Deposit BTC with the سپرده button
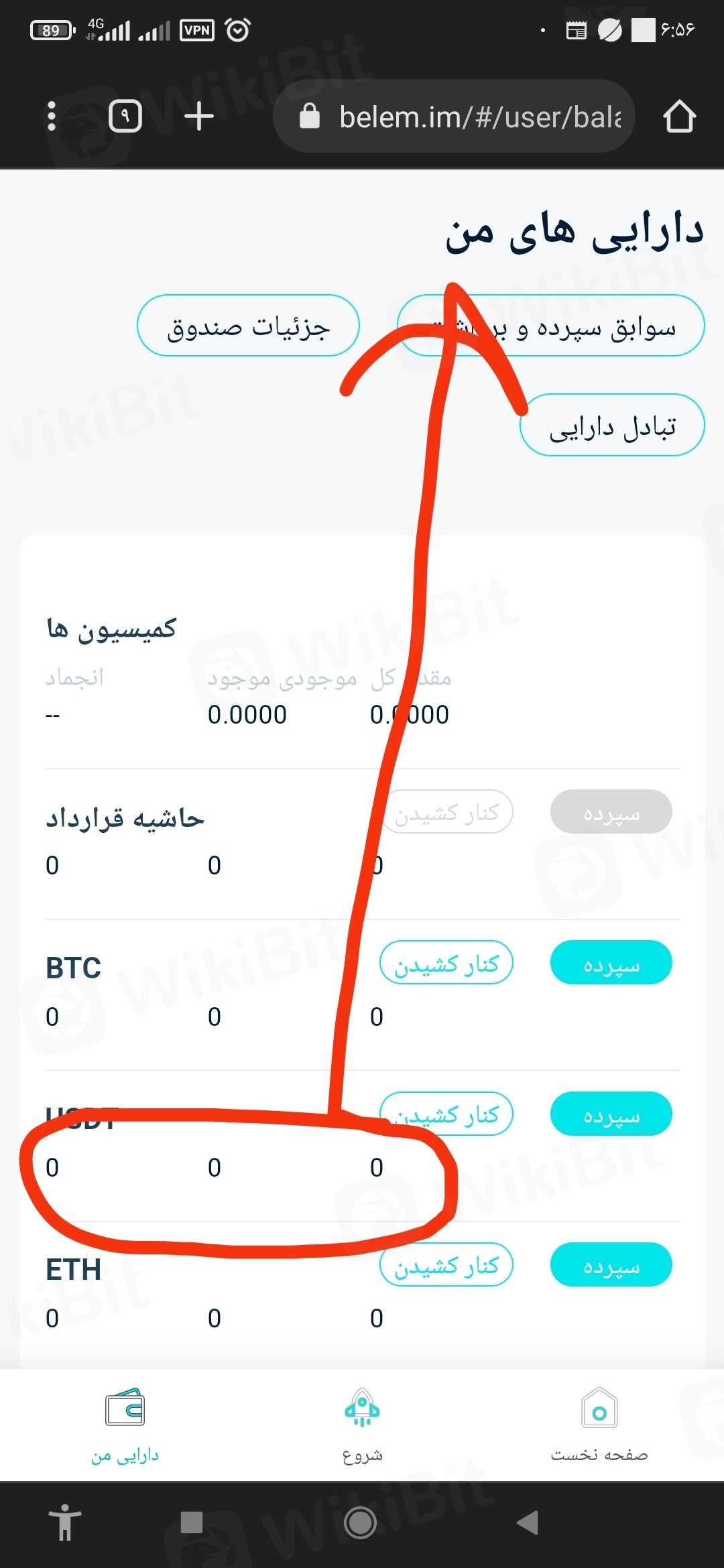The height and width of the screenshot is (1568, 724). click(611, 963)
